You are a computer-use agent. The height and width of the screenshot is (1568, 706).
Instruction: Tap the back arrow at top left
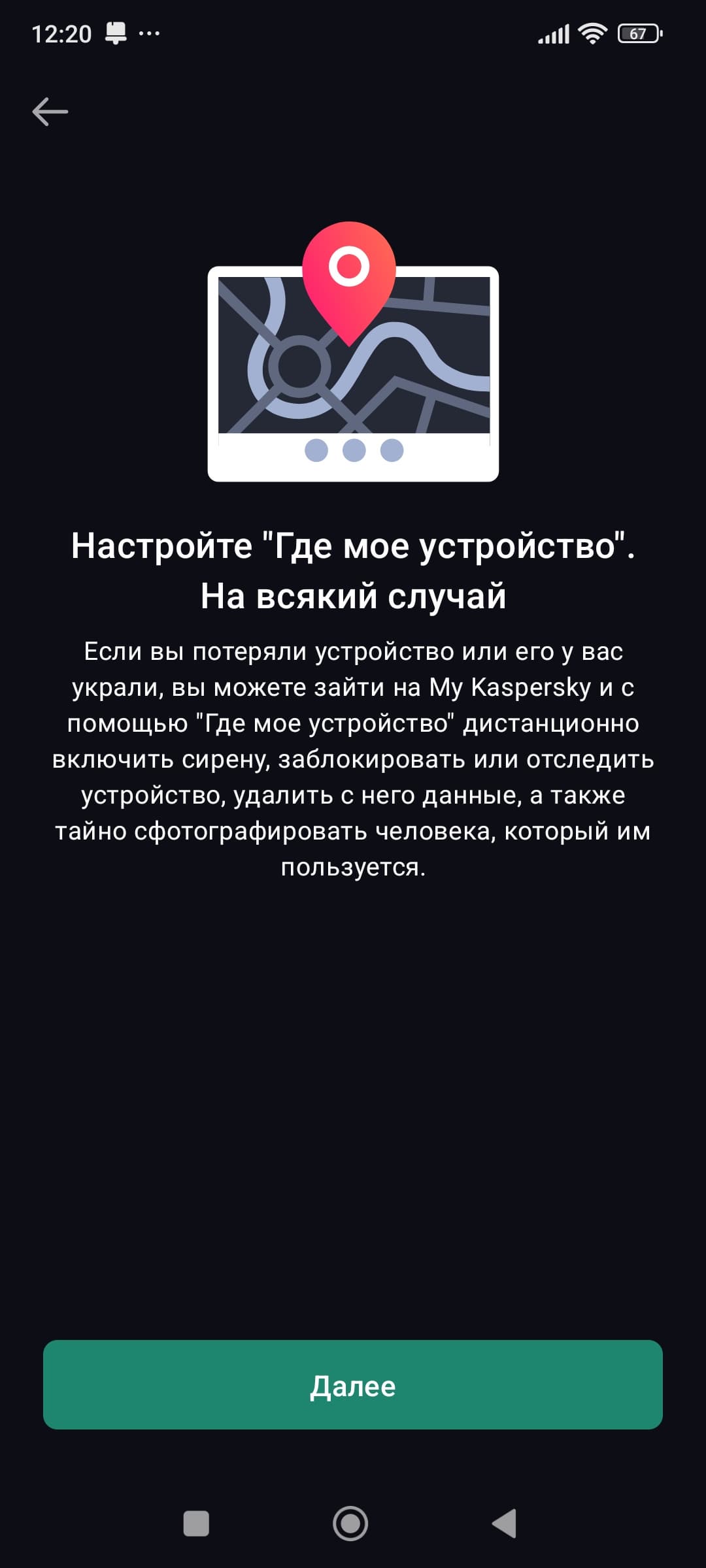pos(50,112)
